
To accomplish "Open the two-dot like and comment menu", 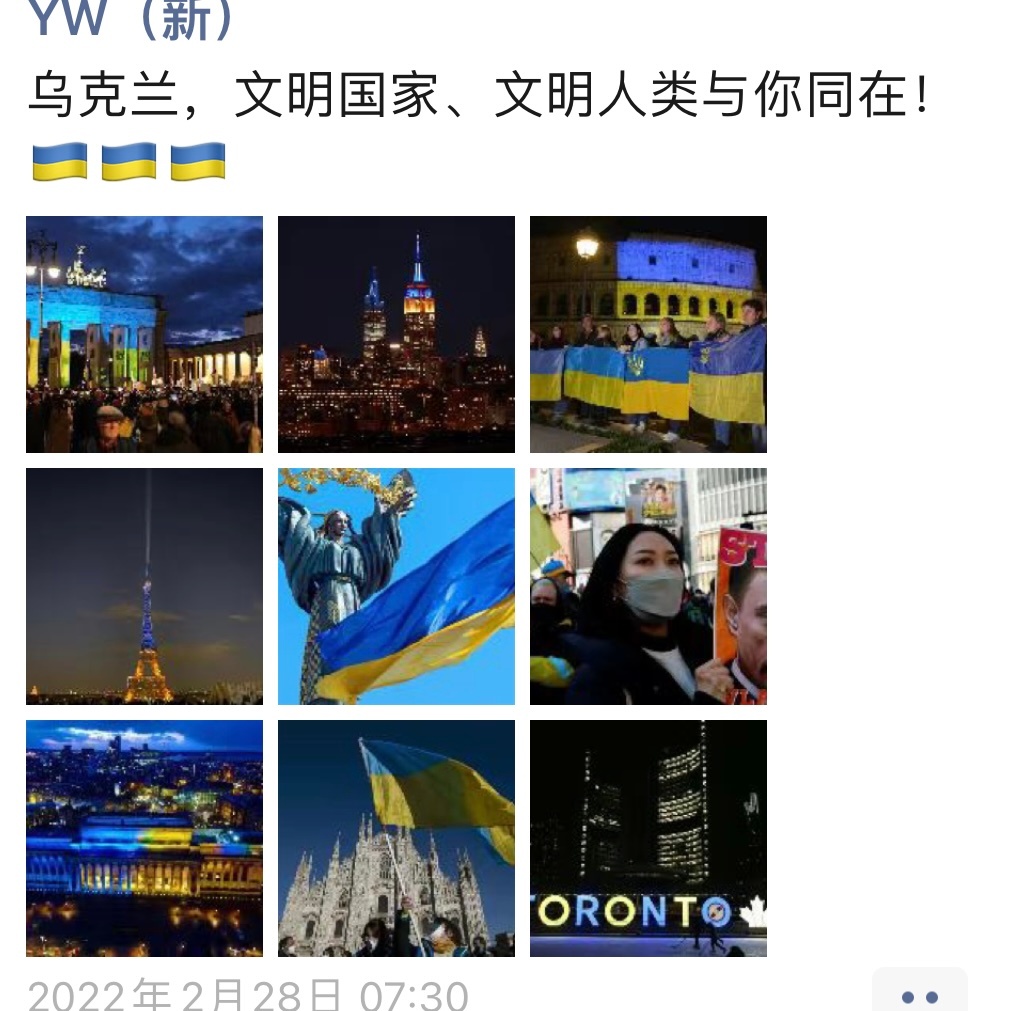I will coord(919,995).
